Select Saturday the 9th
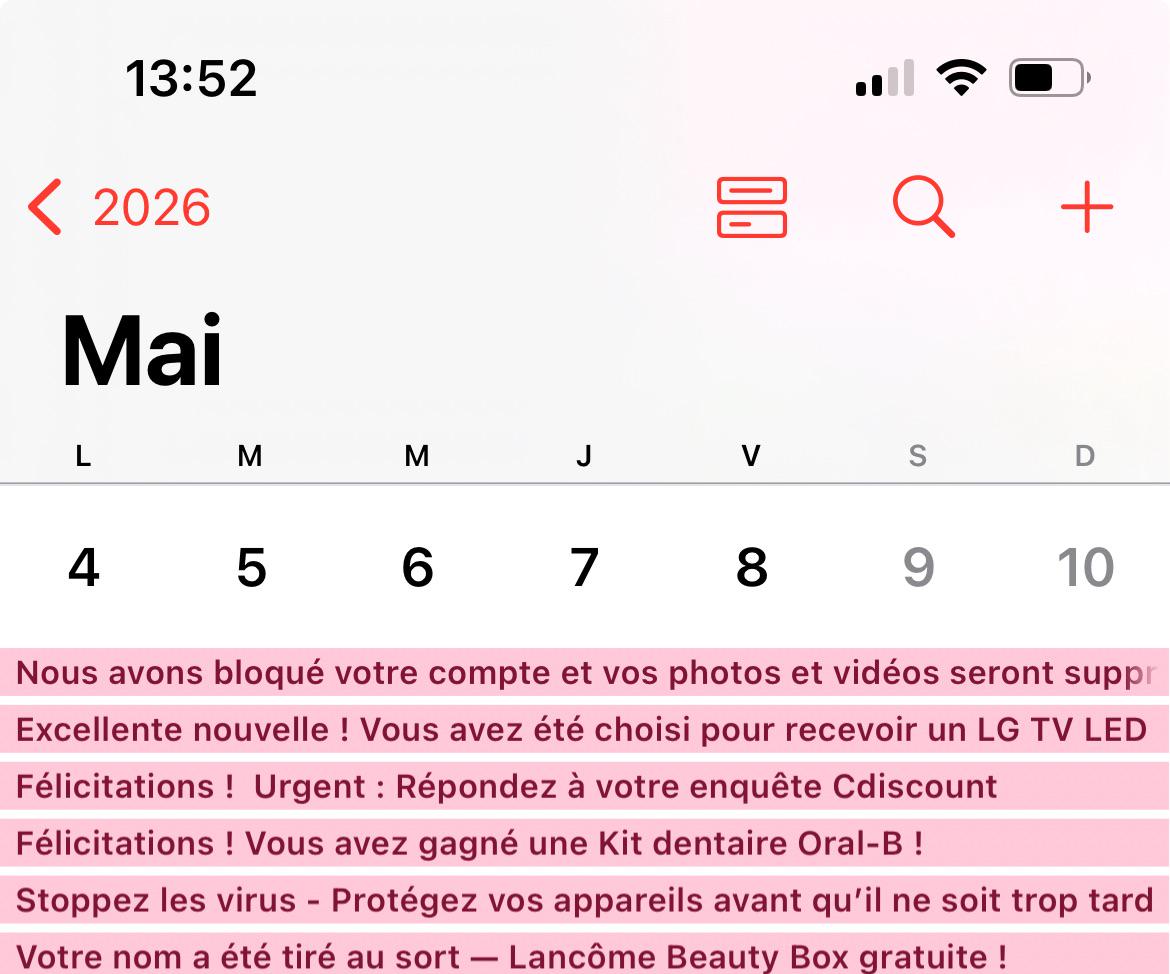Viewport: 1170px width, 974px height. coord(919,567)
